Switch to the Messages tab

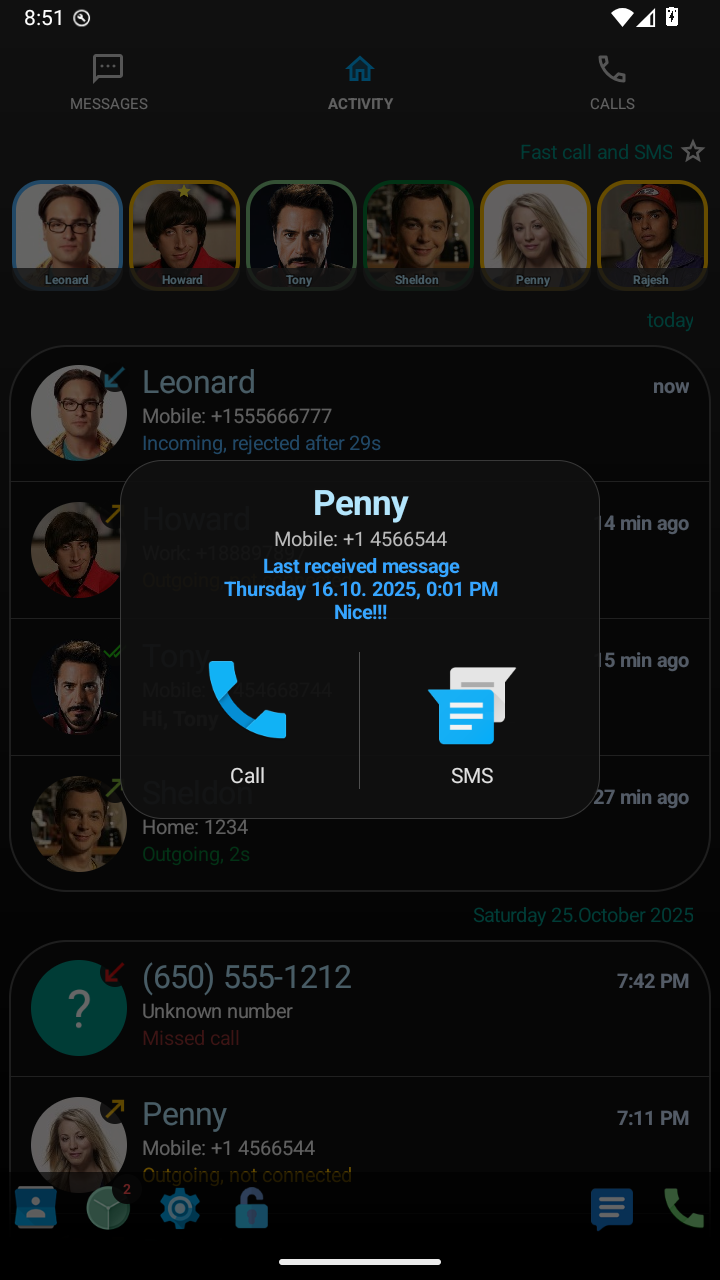[108, 82]
